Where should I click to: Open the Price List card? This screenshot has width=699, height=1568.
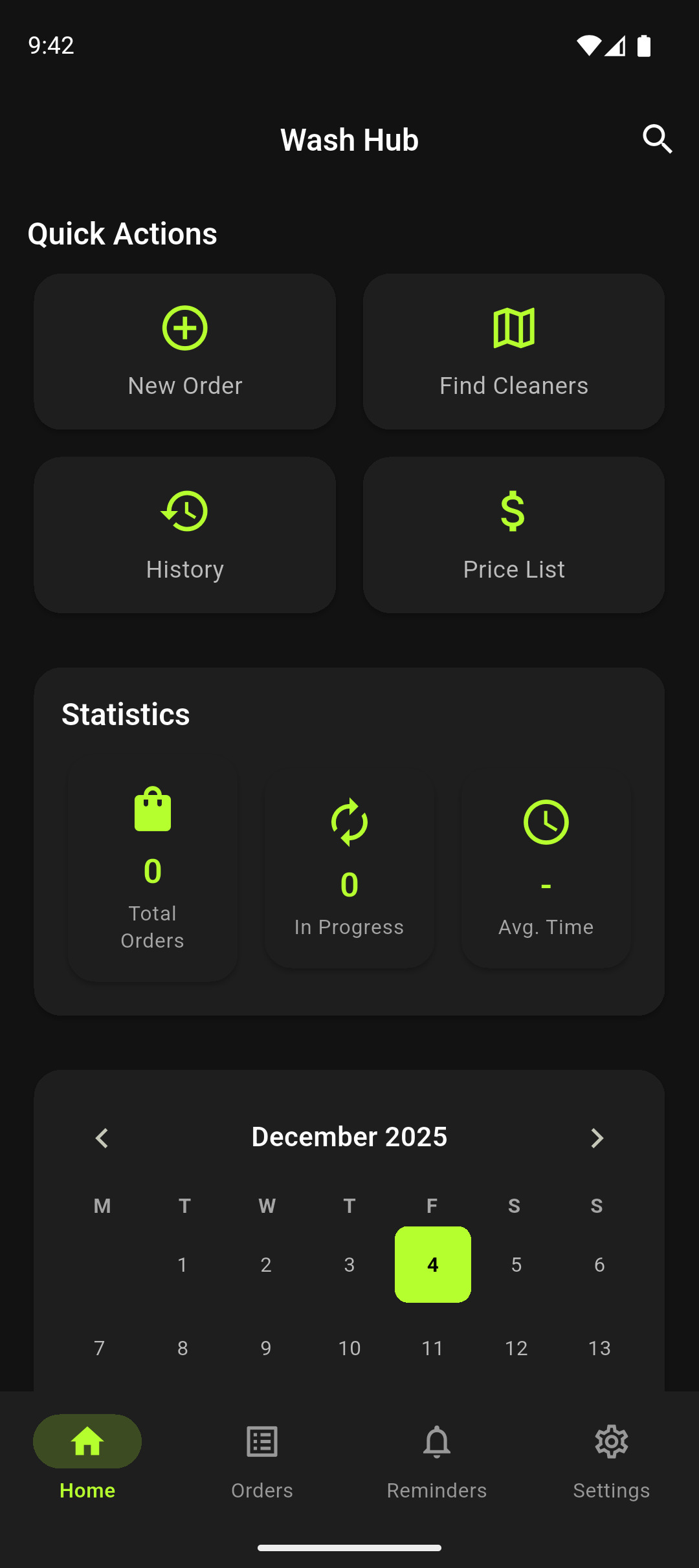(514, 535)
